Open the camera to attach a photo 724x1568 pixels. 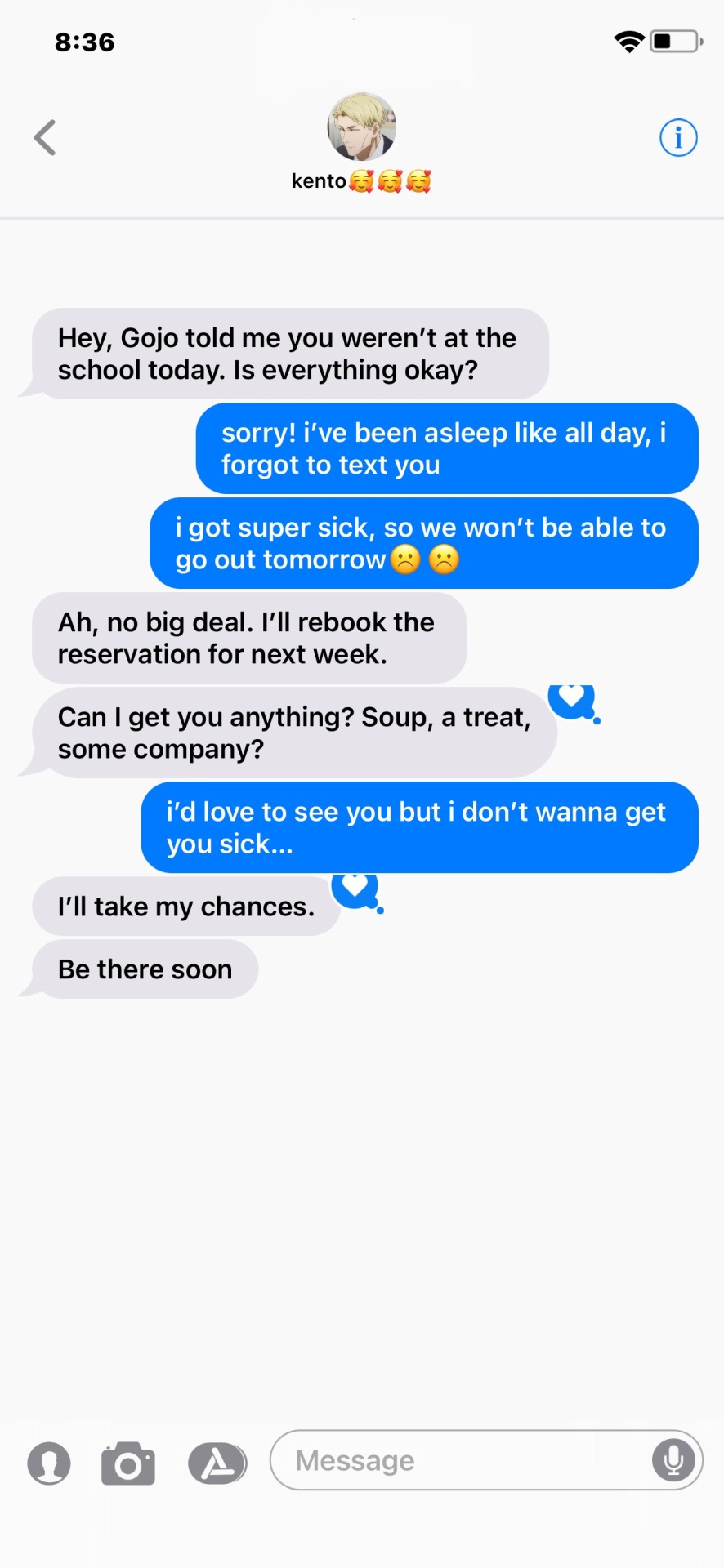click(128, 1463)
